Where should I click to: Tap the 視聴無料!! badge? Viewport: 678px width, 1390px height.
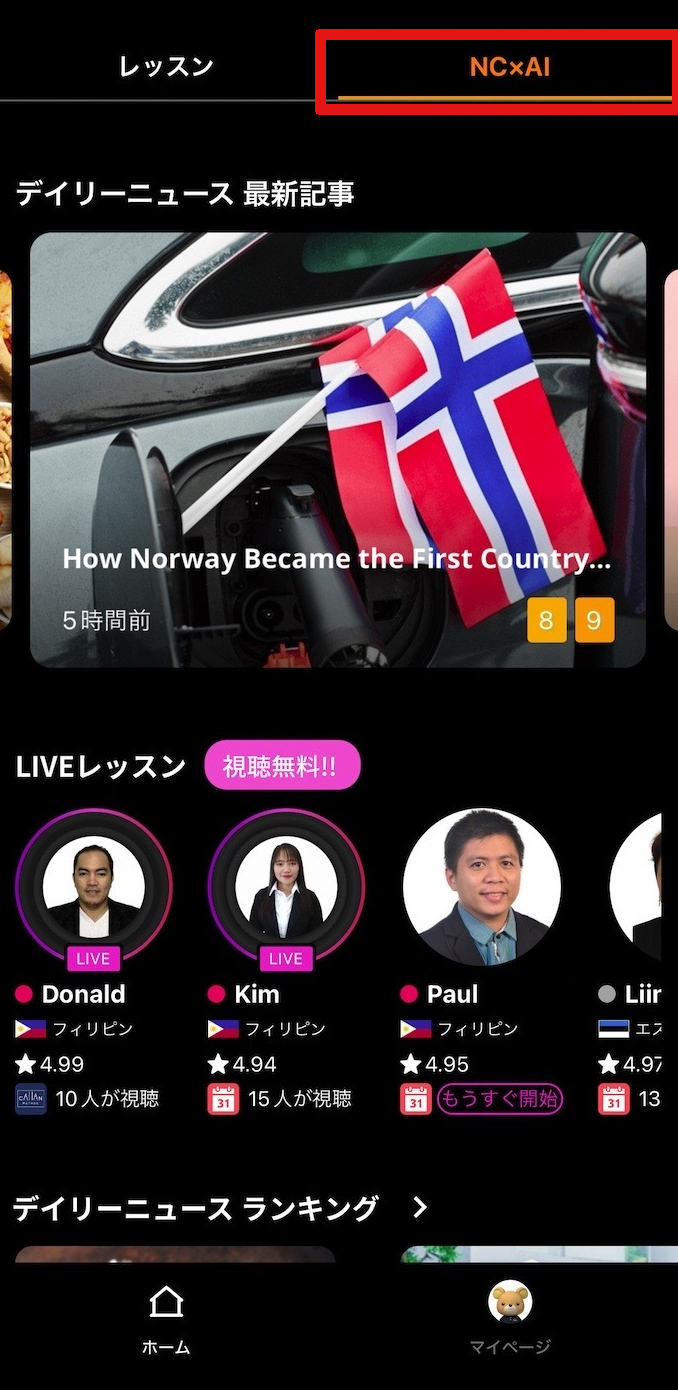pos(282,767)
